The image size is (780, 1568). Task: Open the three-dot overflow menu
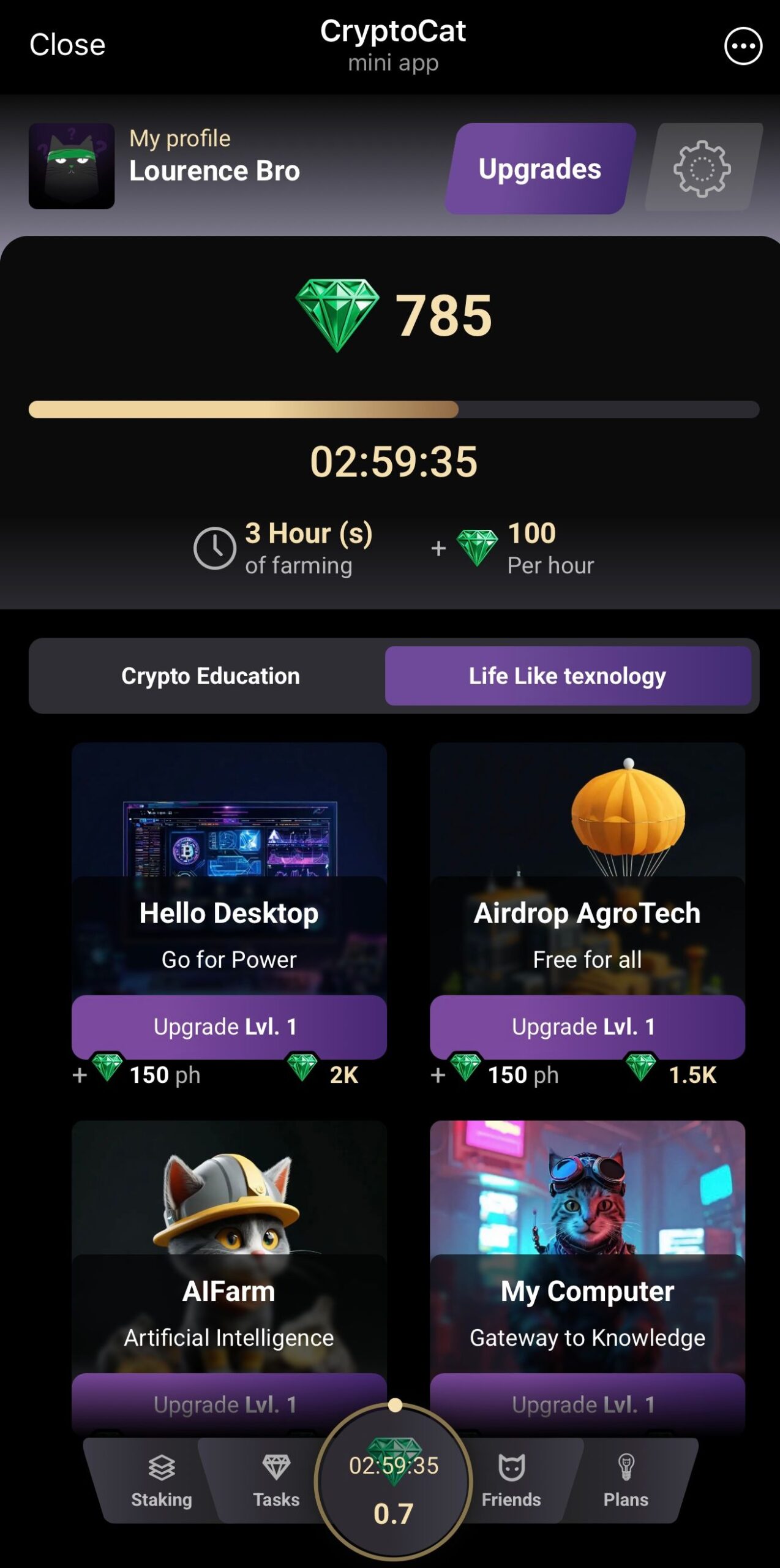click(743, 46)
